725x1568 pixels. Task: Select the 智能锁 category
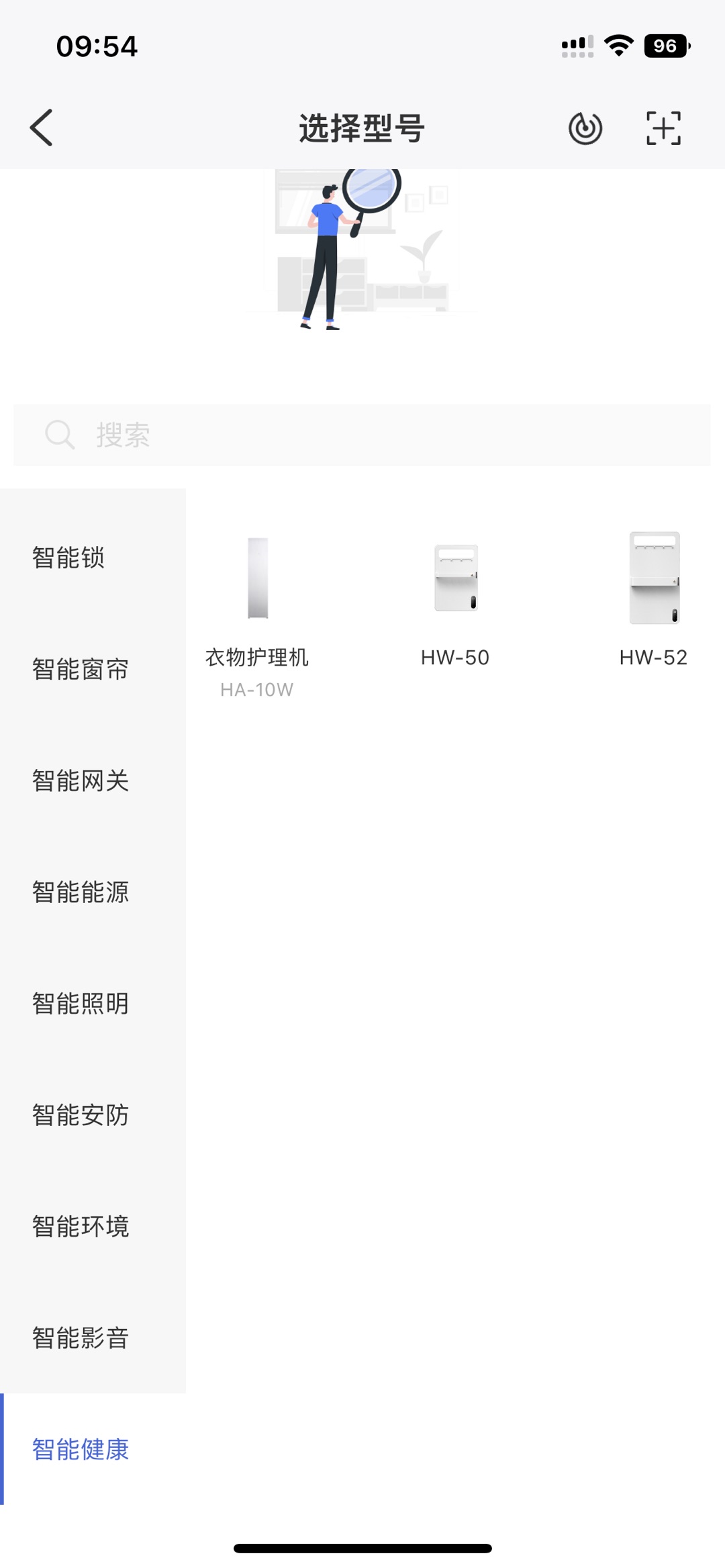click(x=93, y=558)
